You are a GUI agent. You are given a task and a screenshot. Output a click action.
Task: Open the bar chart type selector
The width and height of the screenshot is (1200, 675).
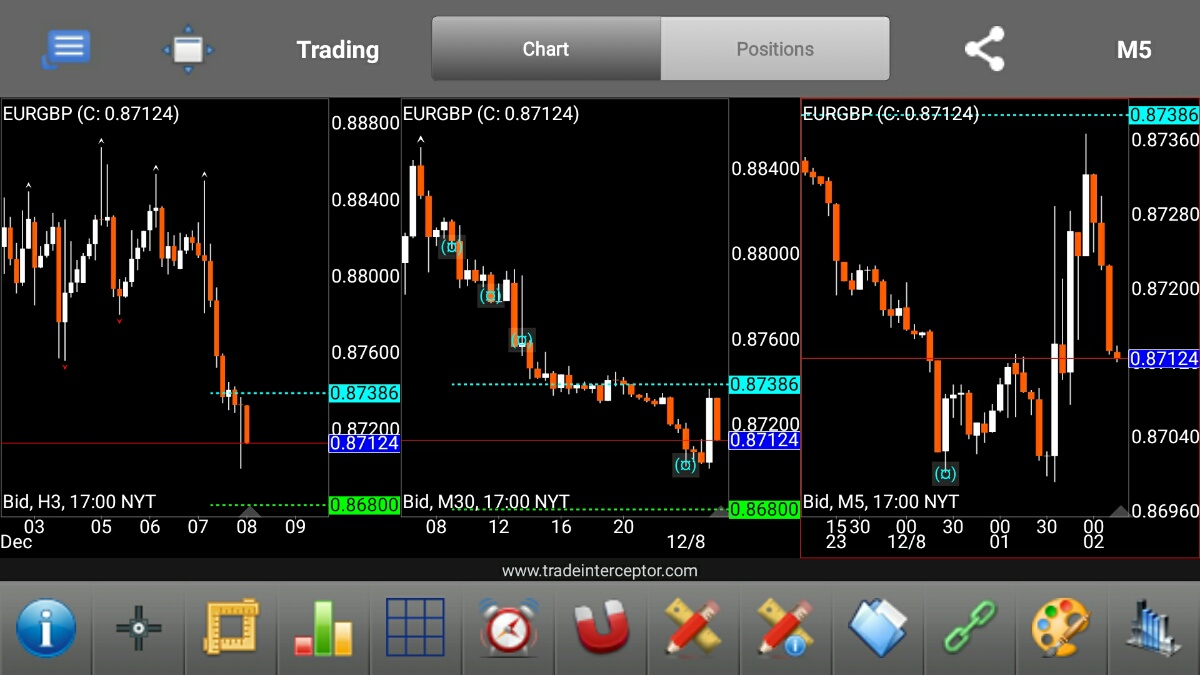[x=323, y=628]
